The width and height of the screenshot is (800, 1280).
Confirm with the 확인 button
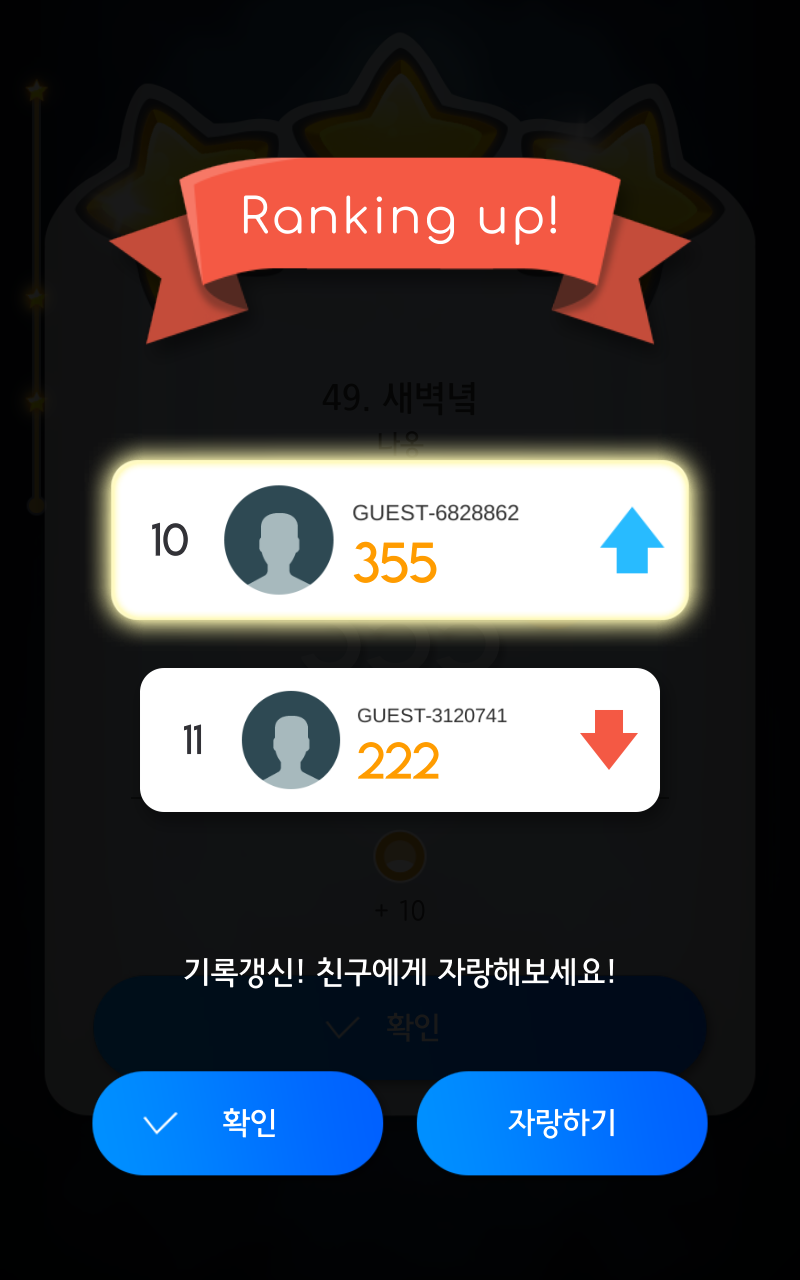click(238, 1123)
